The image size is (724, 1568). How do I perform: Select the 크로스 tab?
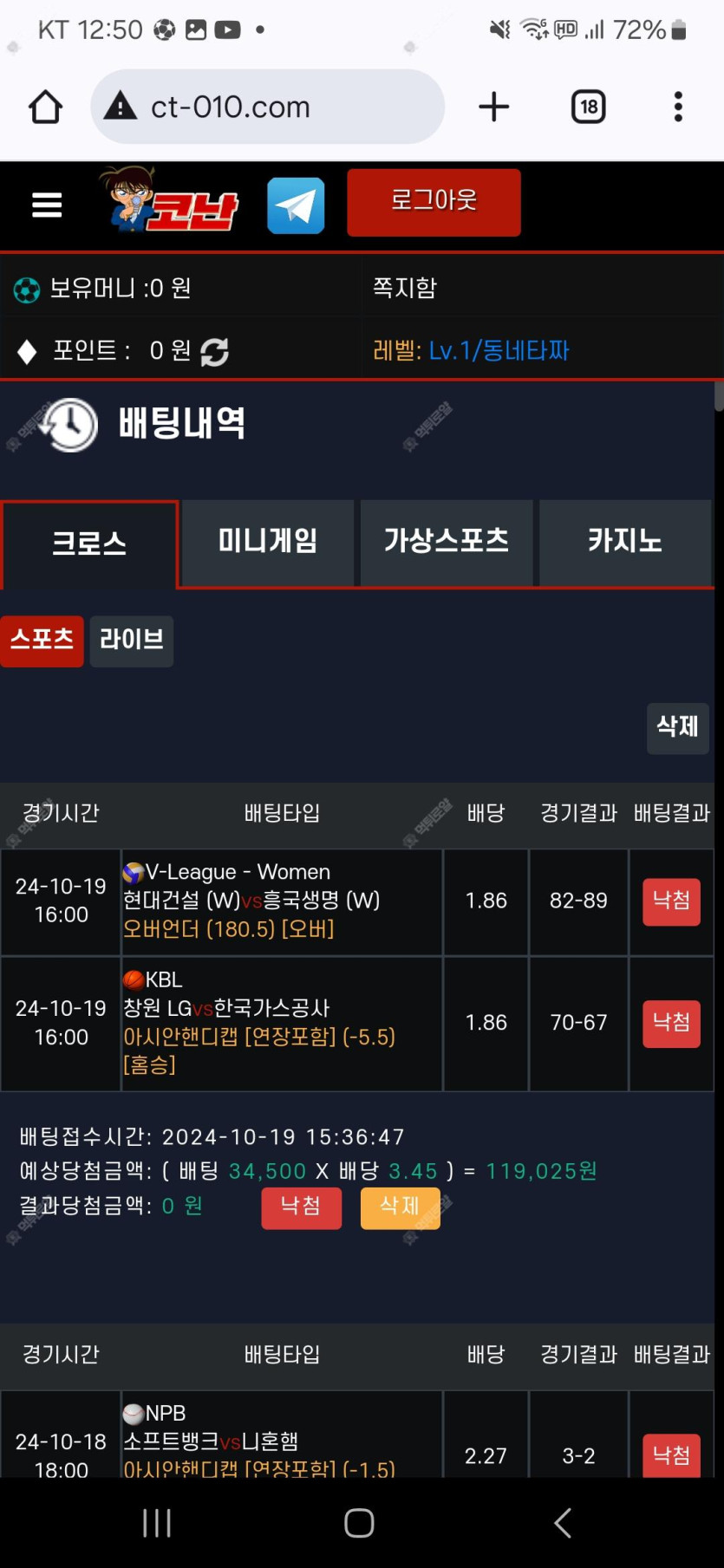coord(89,543)
